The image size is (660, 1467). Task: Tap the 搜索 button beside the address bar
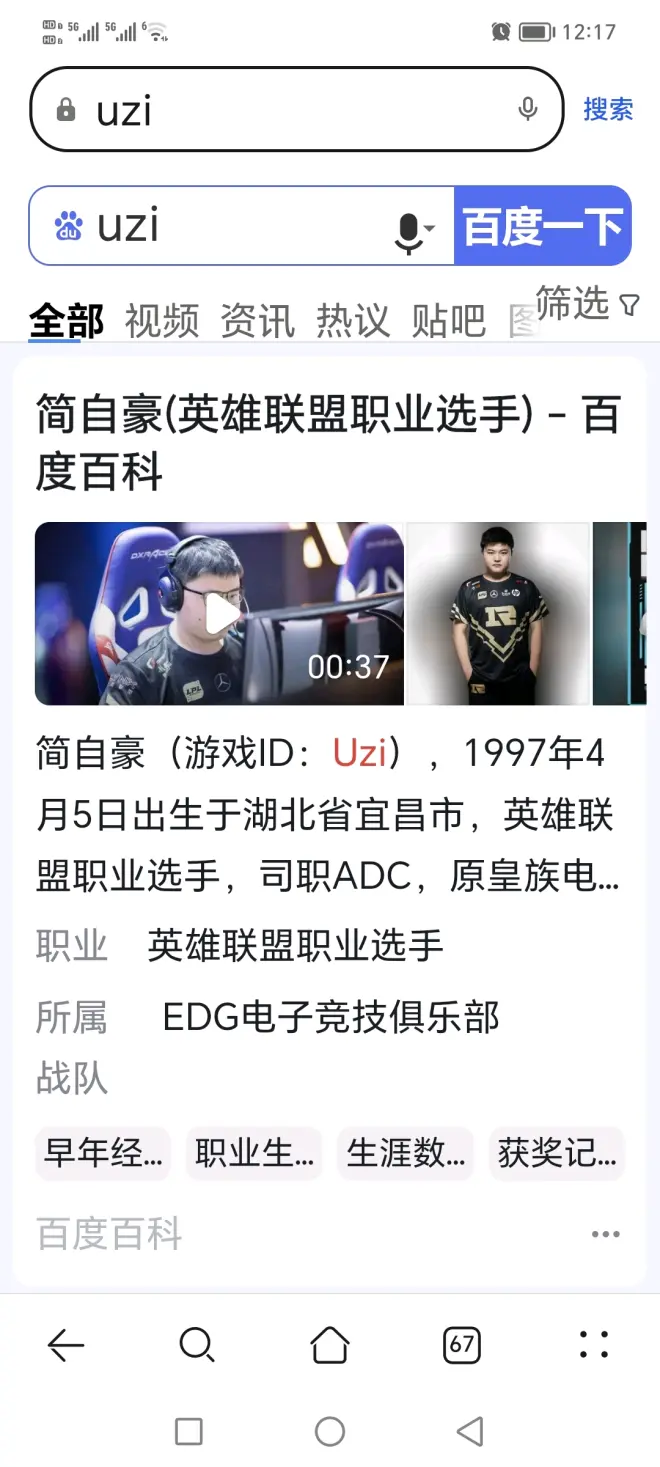(608, 110)
